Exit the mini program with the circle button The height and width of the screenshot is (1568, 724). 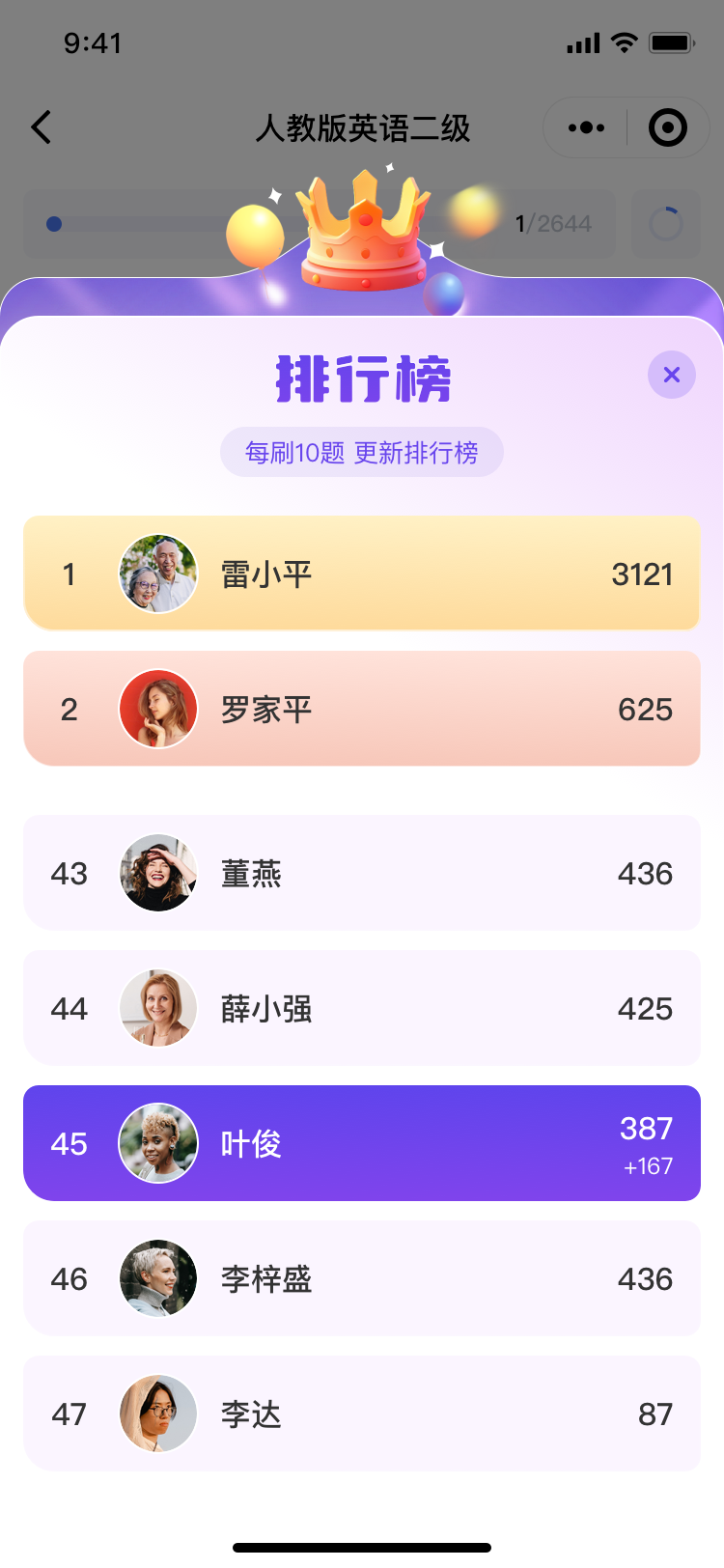668,127
